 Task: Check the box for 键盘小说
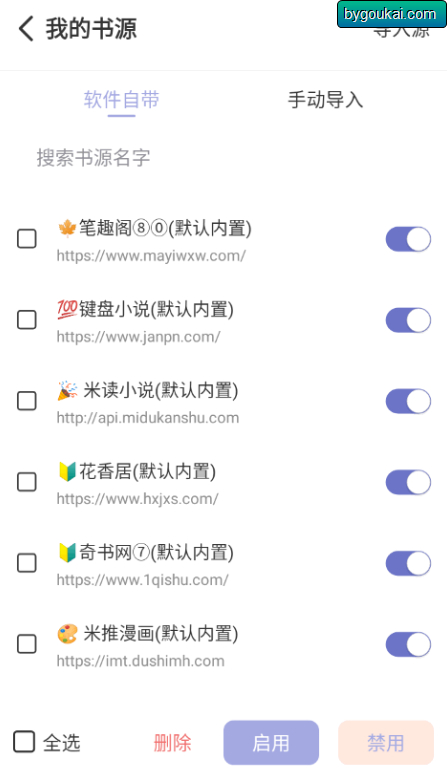click(27, 320)
